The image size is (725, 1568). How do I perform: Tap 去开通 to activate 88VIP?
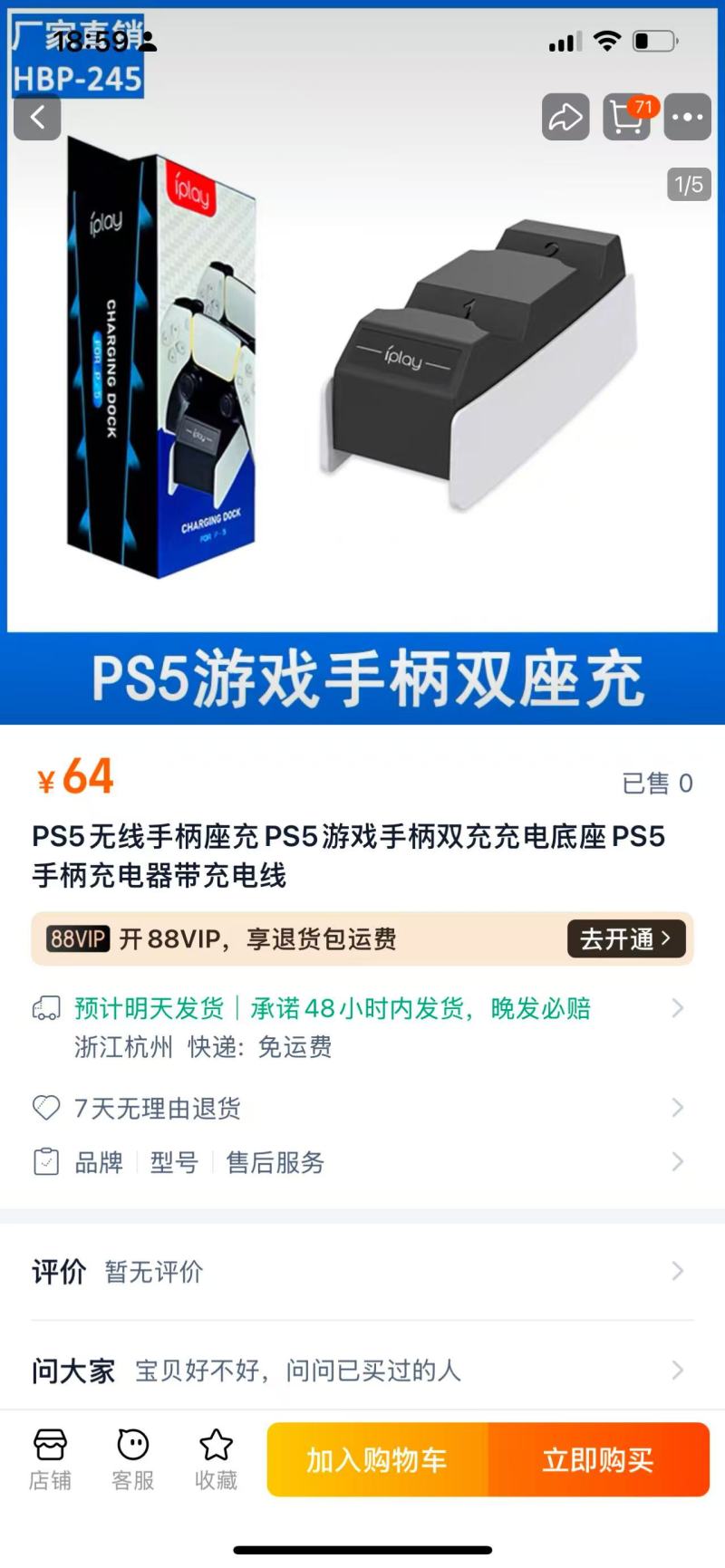[x=626, y=938]
